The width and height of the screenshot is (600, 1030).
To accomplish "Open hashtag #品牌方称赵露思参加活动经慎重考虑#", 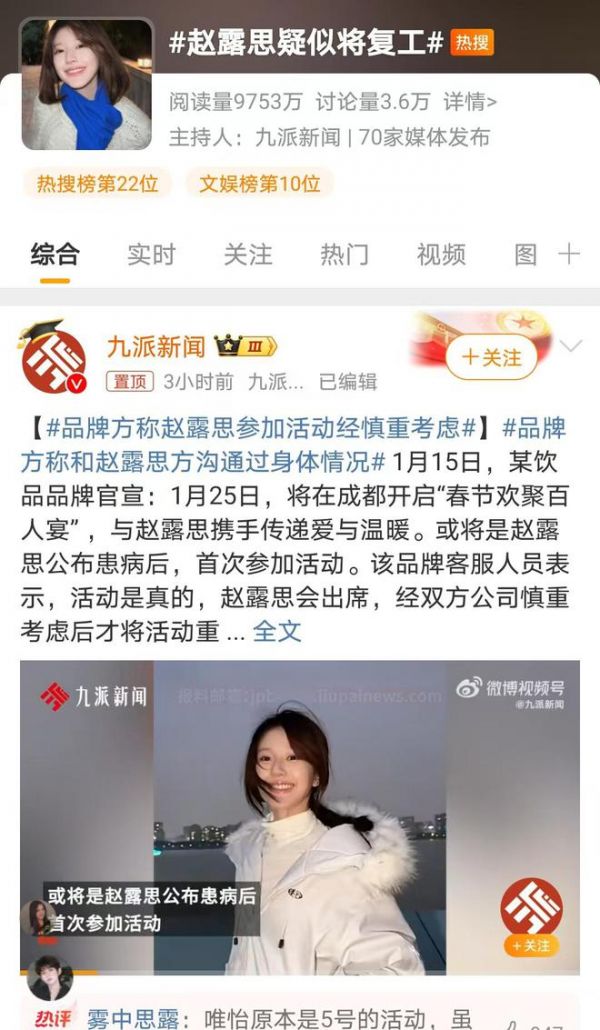I will tap(261, 428).
